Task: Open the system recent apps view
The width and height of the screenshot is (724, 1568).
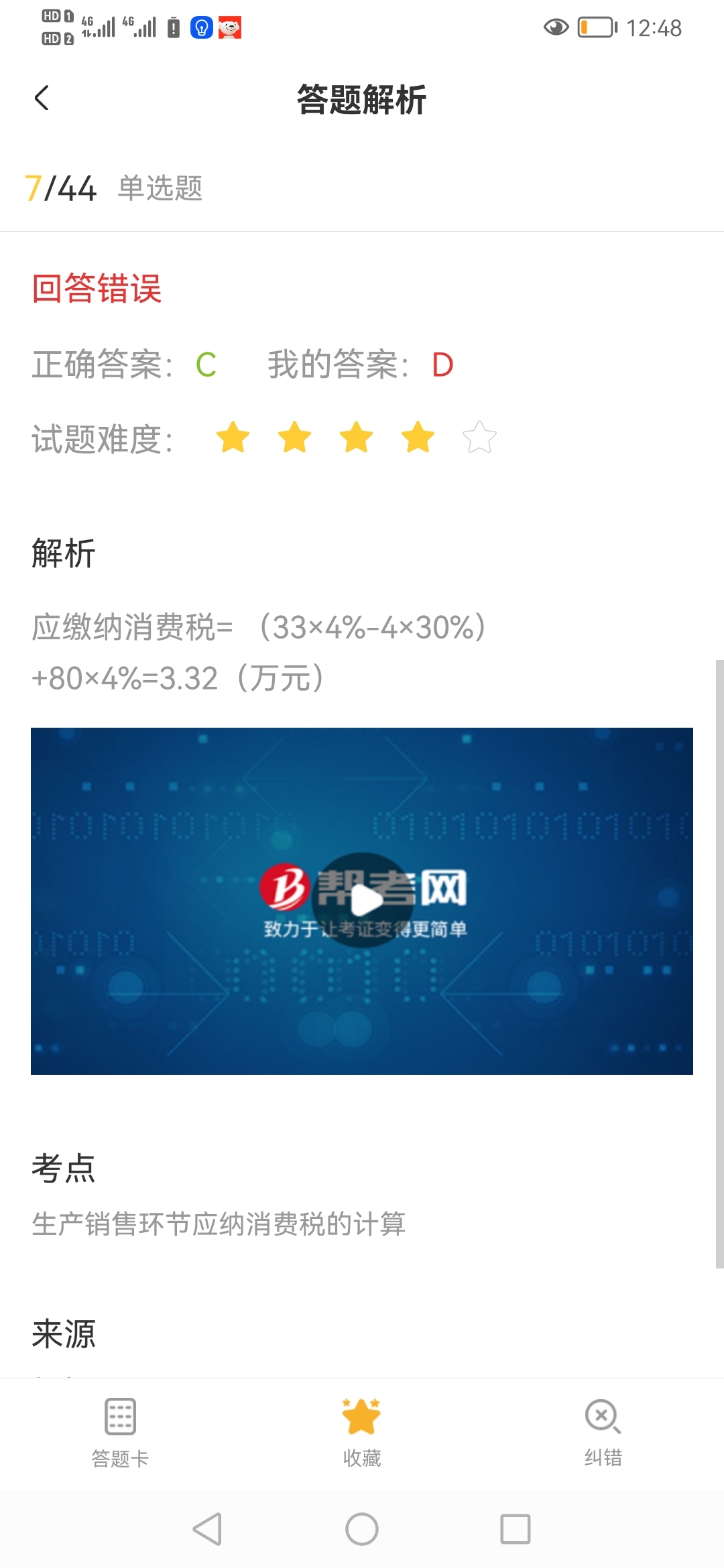Action: tap(515, 1530)
